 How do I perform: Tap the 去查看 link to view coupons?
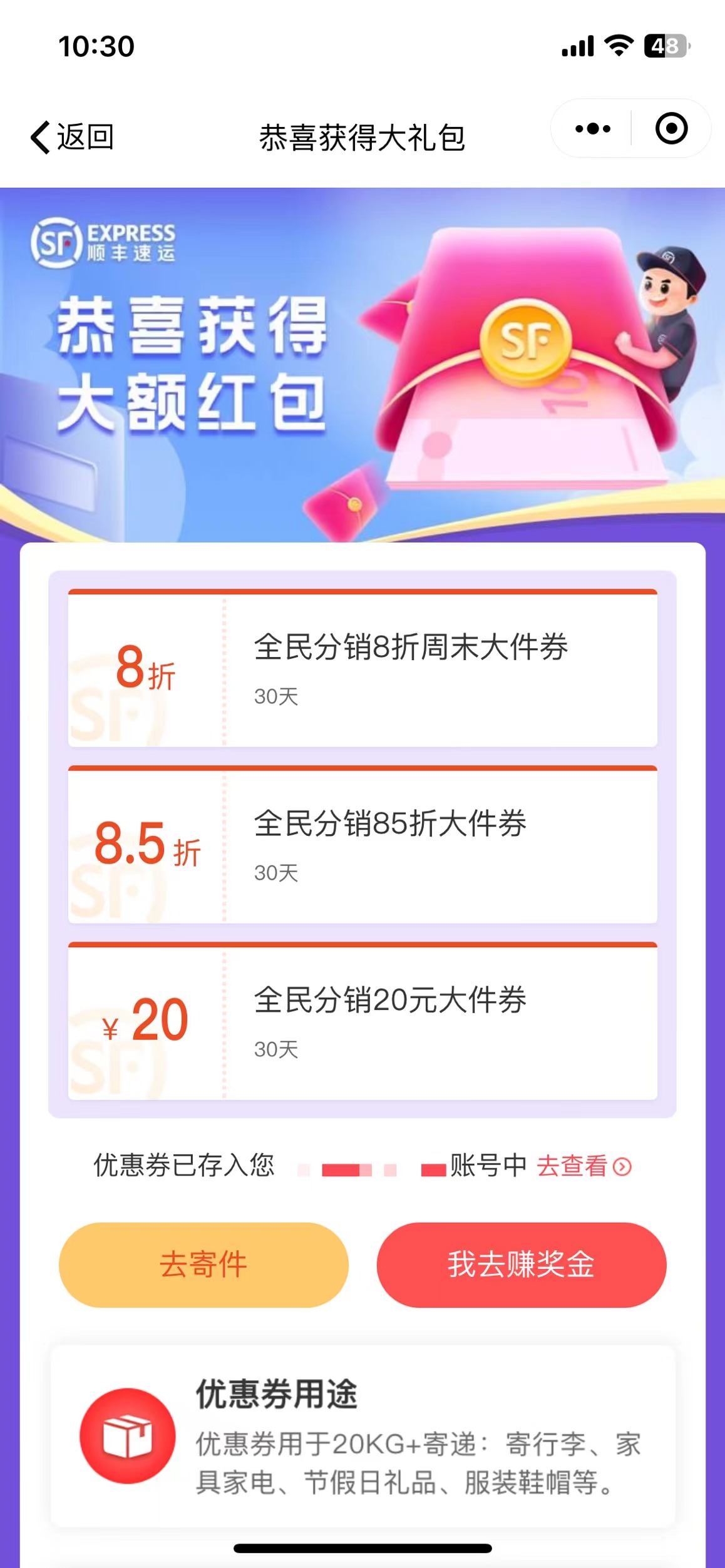[x=583, y=1166]
